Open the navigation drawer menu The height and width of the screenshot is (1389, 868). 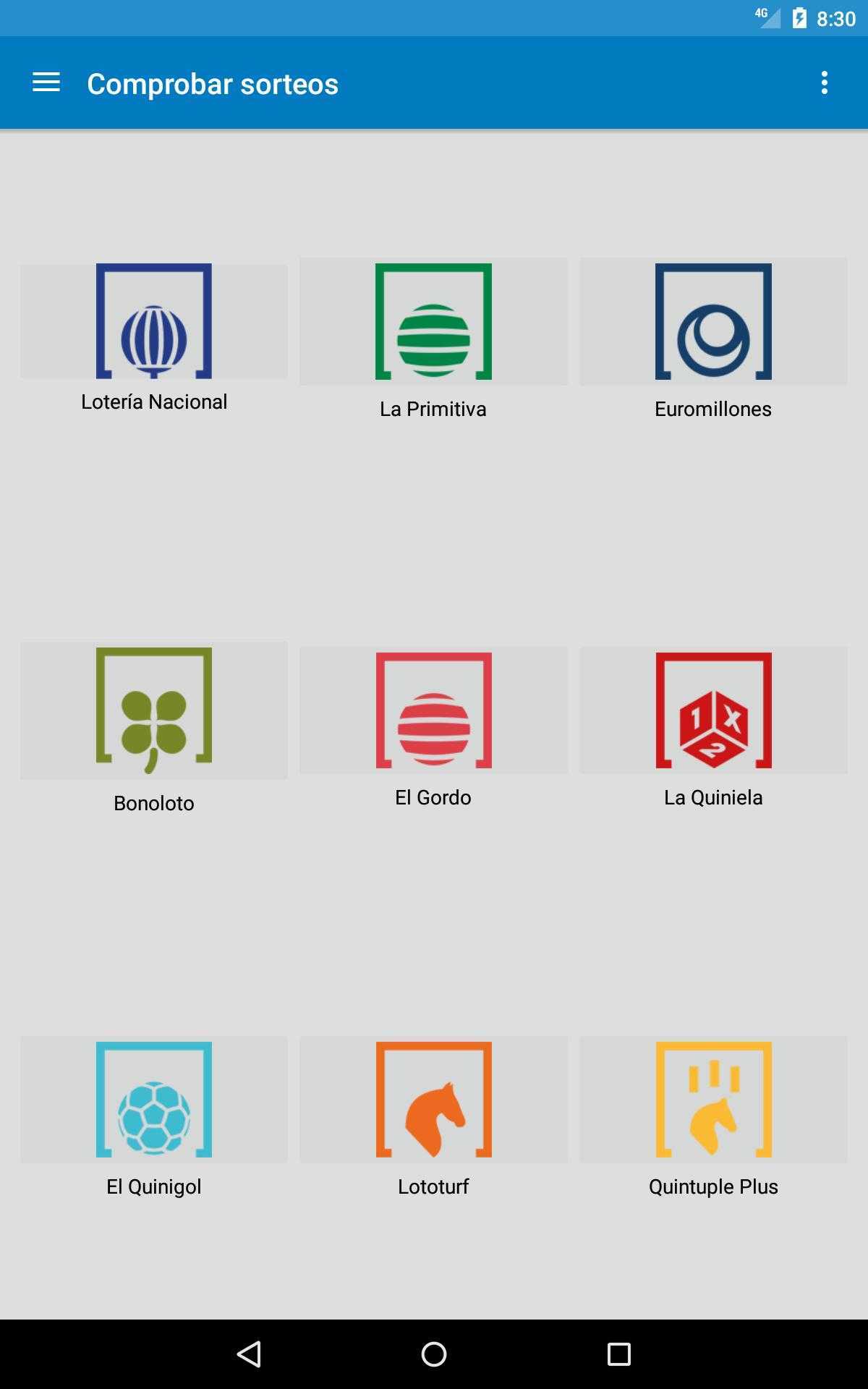click(46, 82)
